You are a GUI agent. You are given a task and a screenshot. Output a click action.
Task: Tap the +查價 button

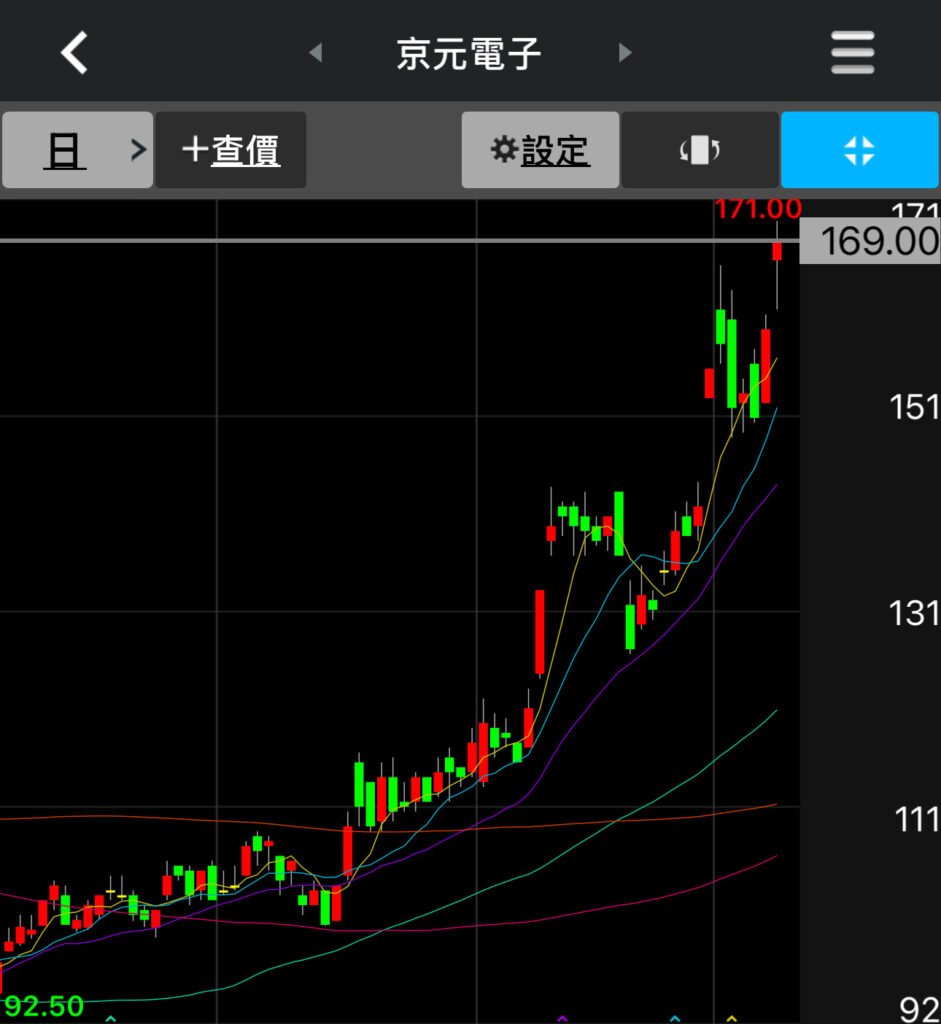point(231,150)
